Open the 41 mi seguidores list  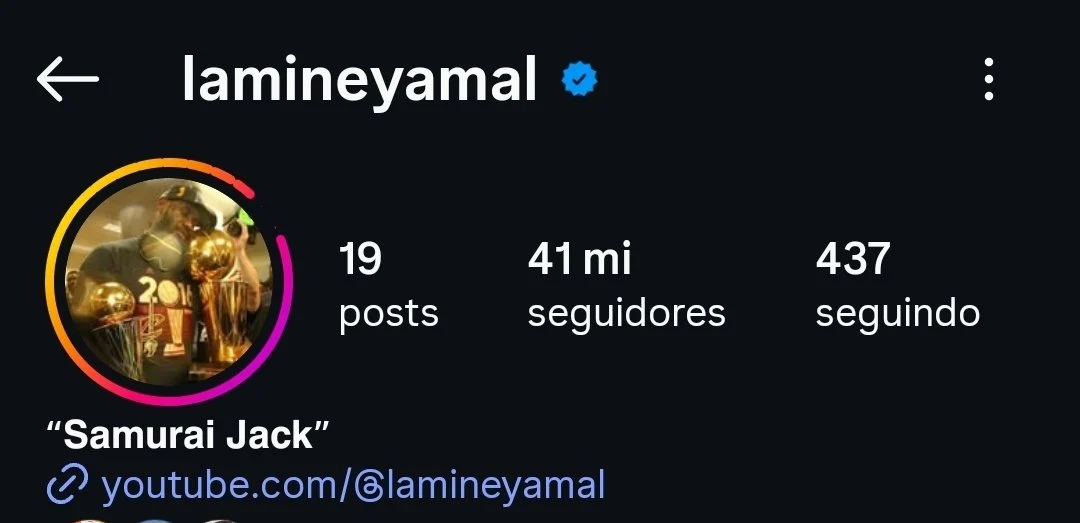pyautogui.click(x=626, y=285)
